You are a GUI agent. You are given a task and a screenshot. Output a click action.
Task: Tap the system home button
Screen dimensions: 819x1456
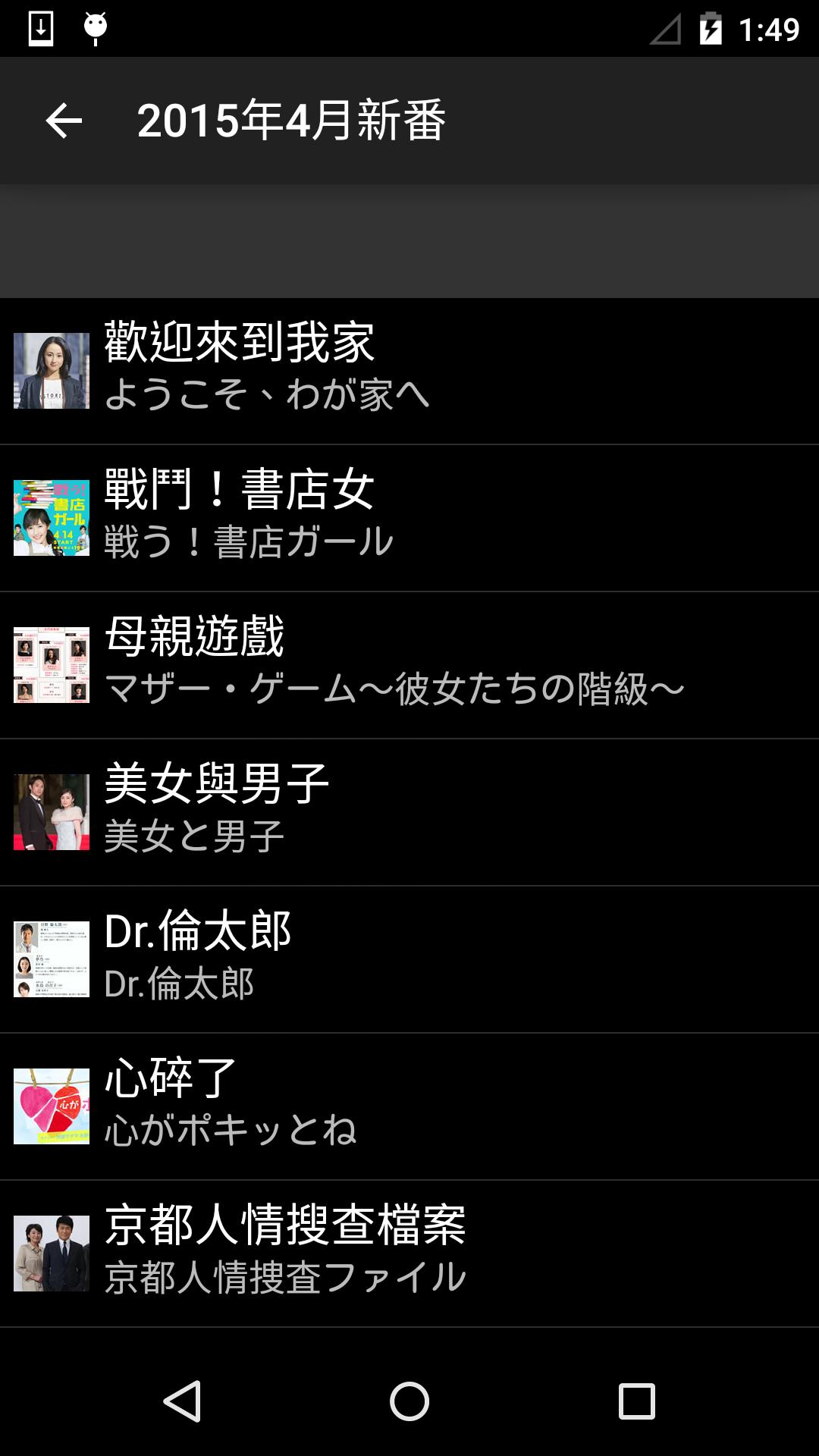click(409, 1401)
